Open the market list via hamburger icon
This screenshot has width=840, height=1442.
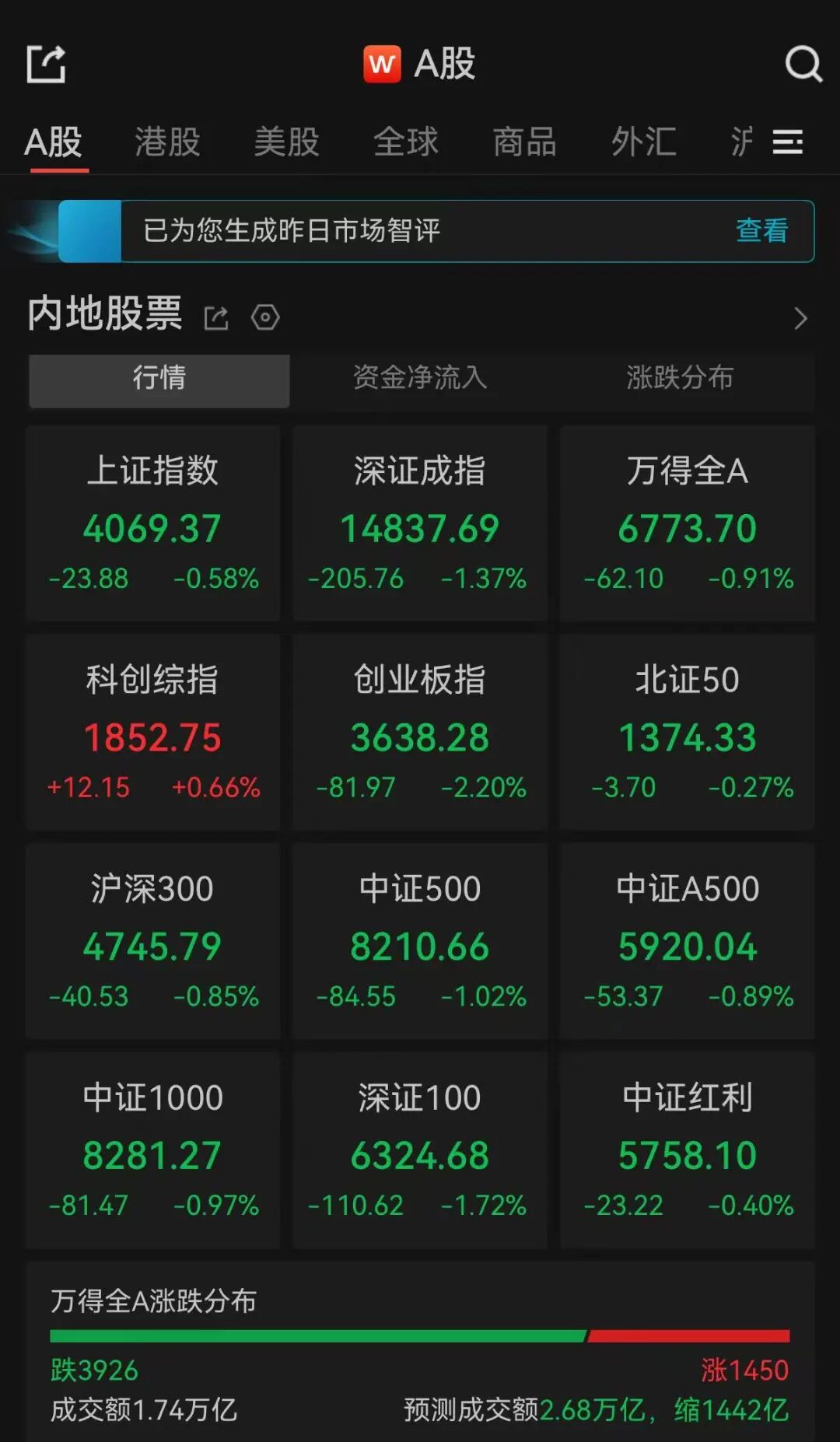(788, 143)
